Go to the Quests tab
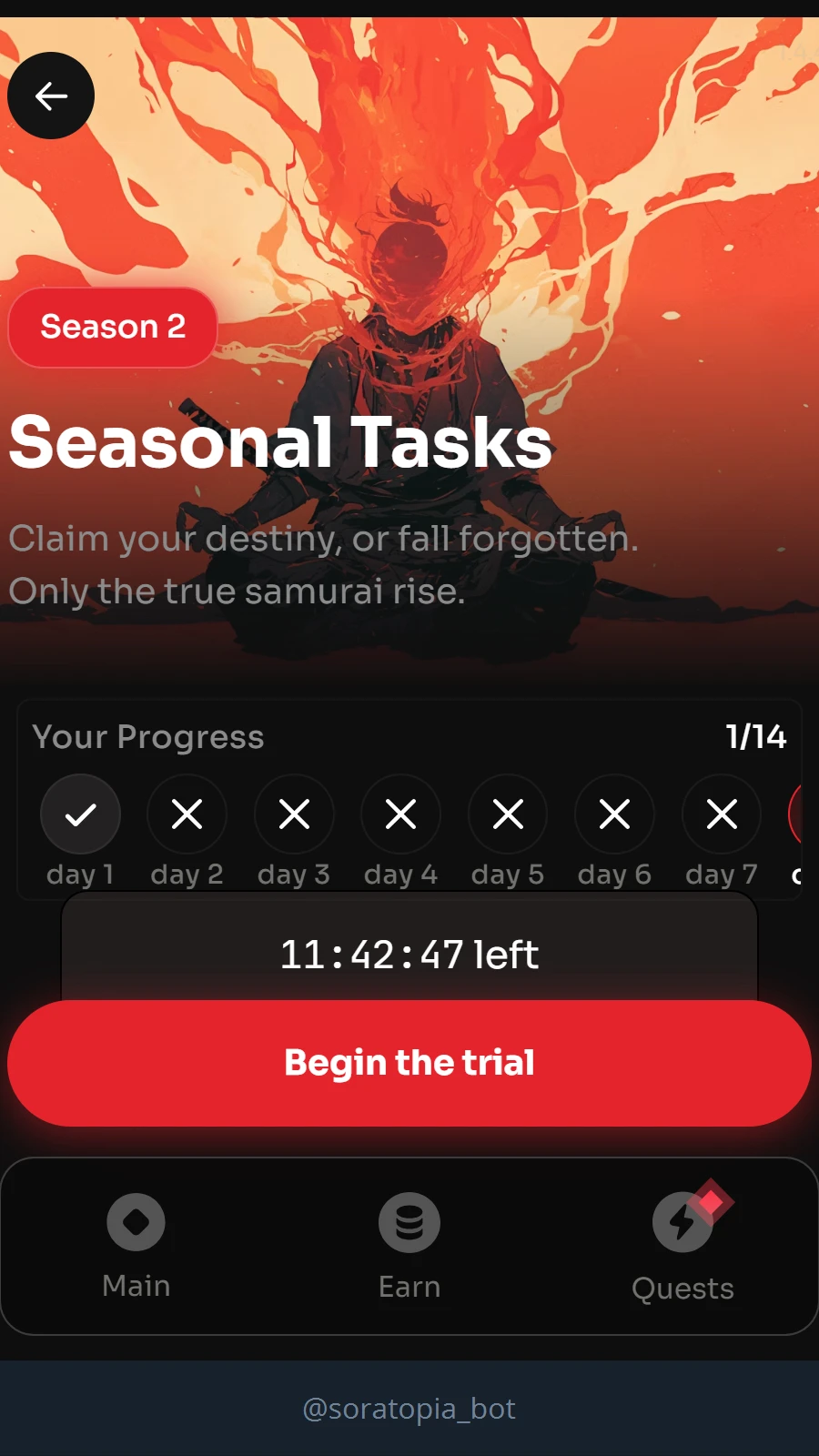 pos(682,1246)
